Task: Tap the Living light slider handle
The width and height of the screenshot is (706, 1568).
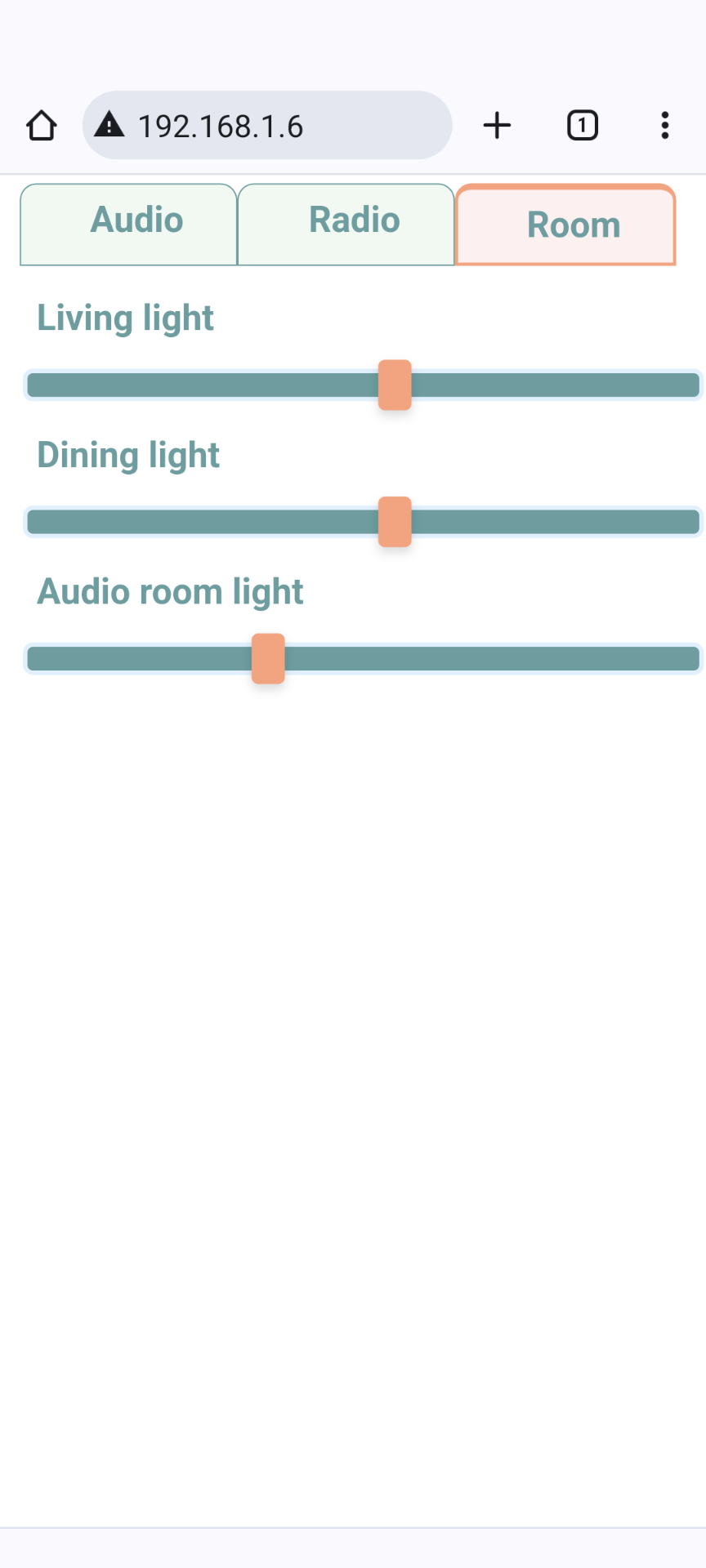Action: (395, 385)
